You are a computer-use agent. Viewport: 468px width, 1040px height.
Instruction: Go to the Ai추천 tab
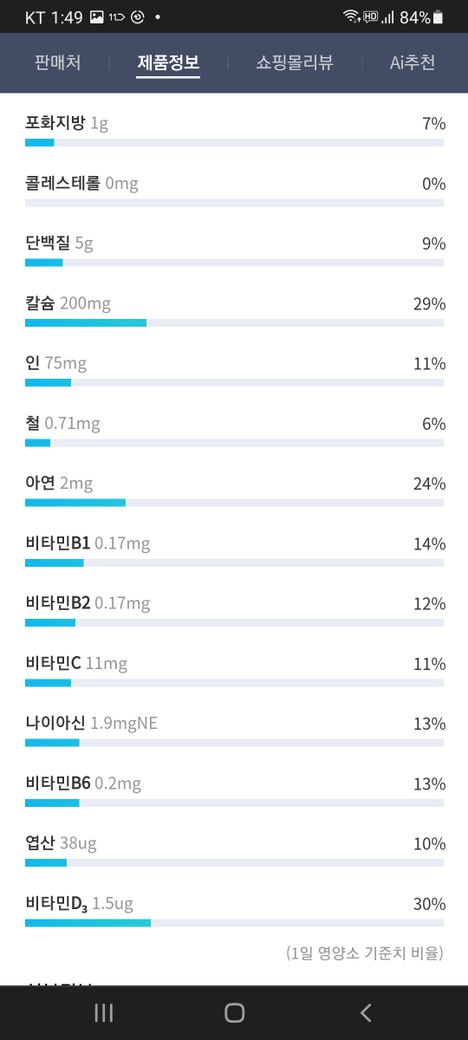pyautogui.click(x=412, y=63)
